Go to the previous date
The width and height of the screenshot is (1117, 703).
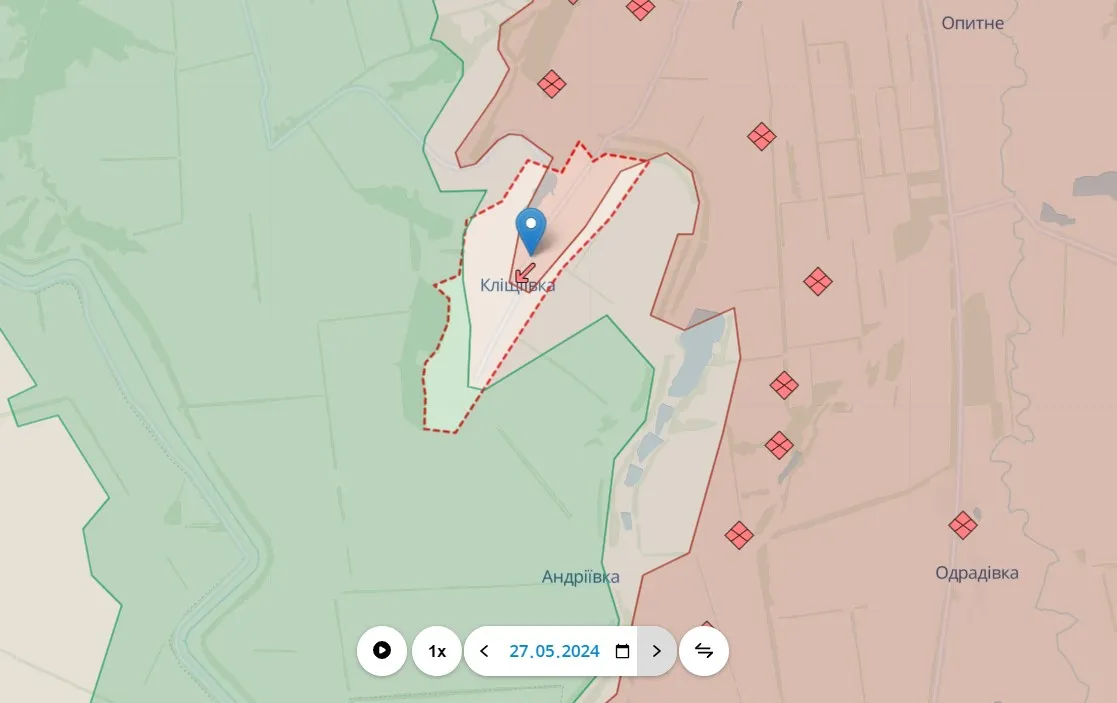pos(485,651)
